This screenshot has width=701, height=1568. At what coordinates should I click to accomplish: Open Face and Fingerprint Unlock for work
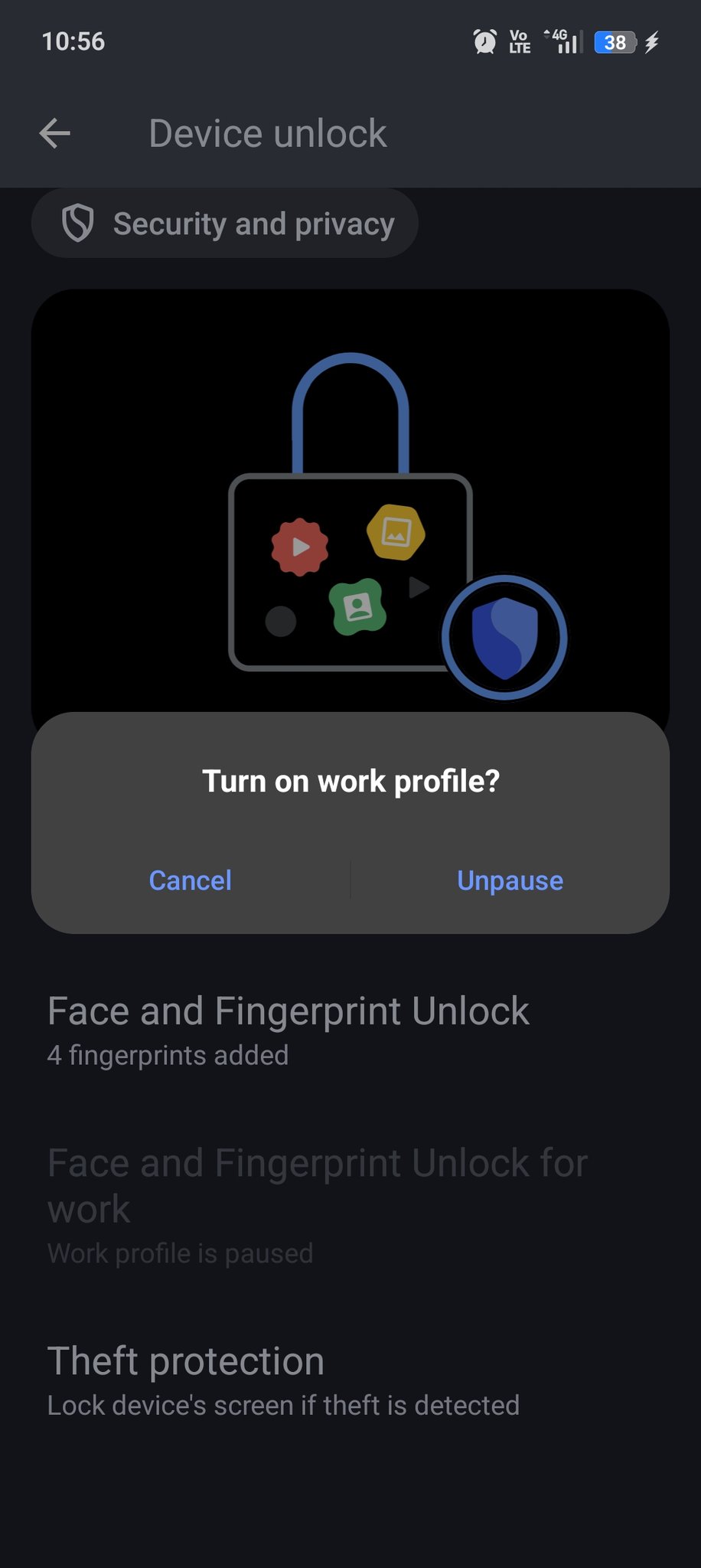point(317,1204)
